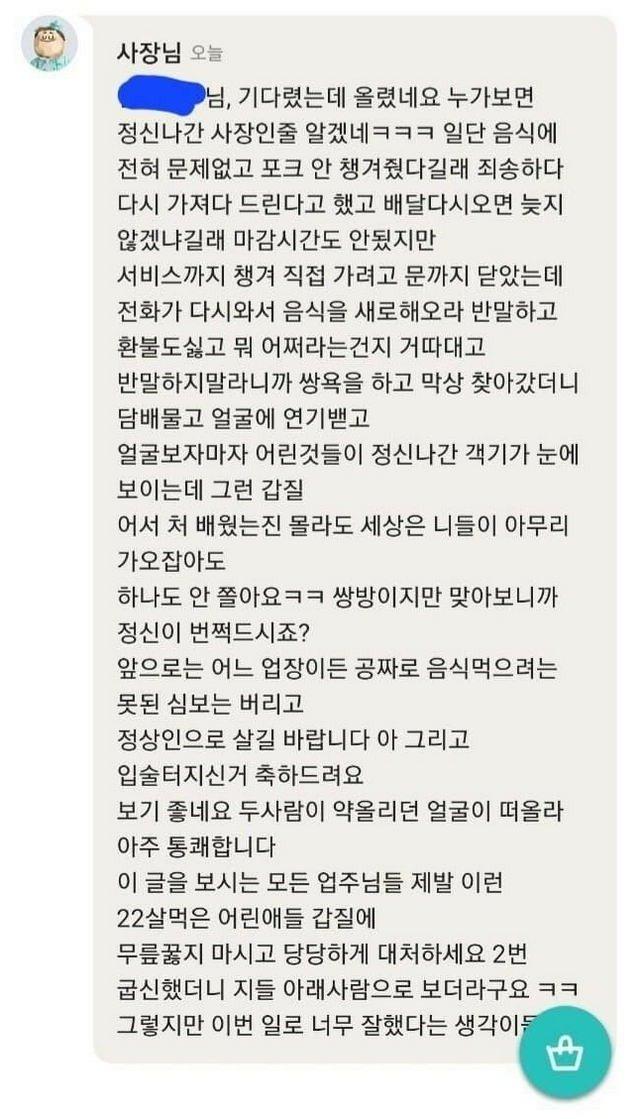Tap the 사장님 profile avatar
The width and height of the screenshot is (640, 1119).
[49, 44]
